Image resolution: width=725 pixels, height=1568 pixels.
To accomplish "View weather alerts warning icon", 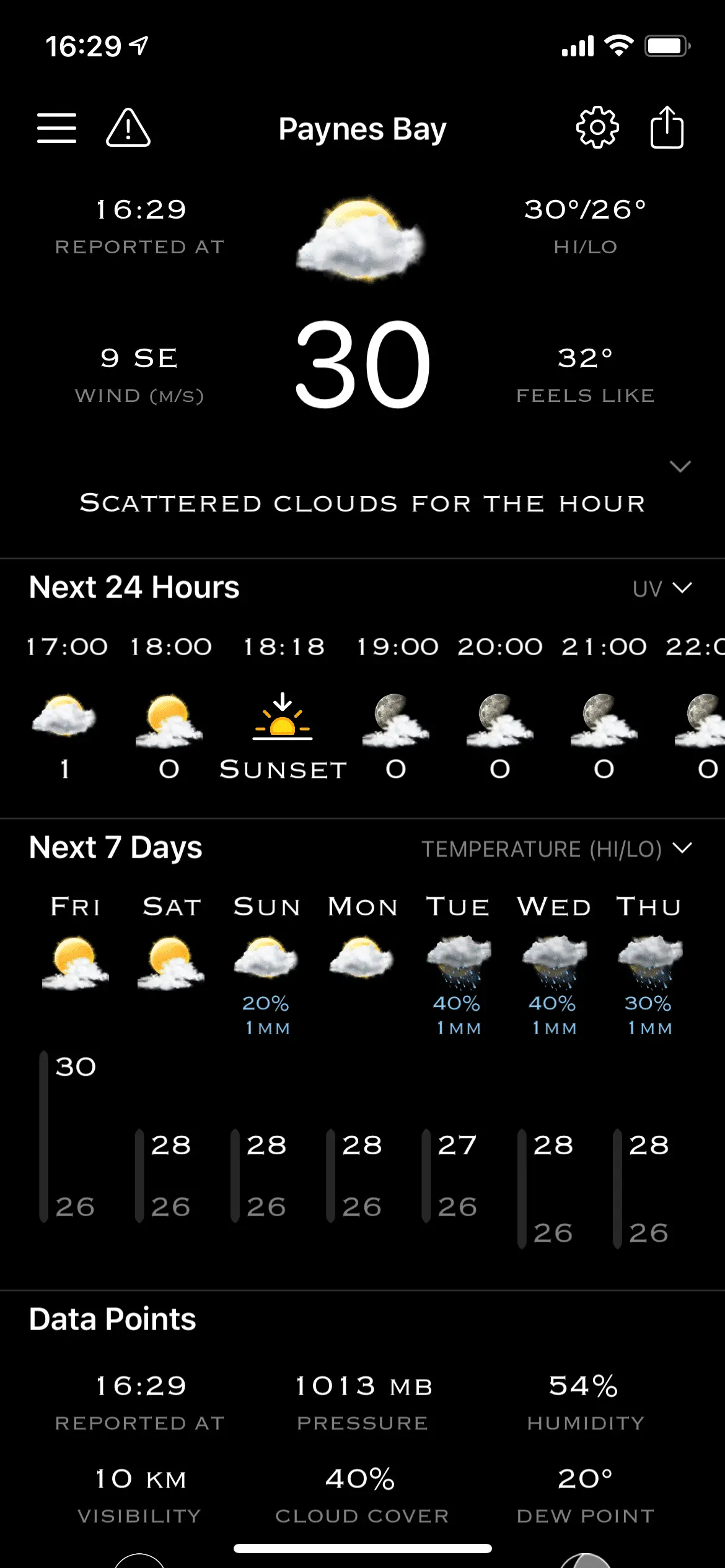I will pos(128,128).
